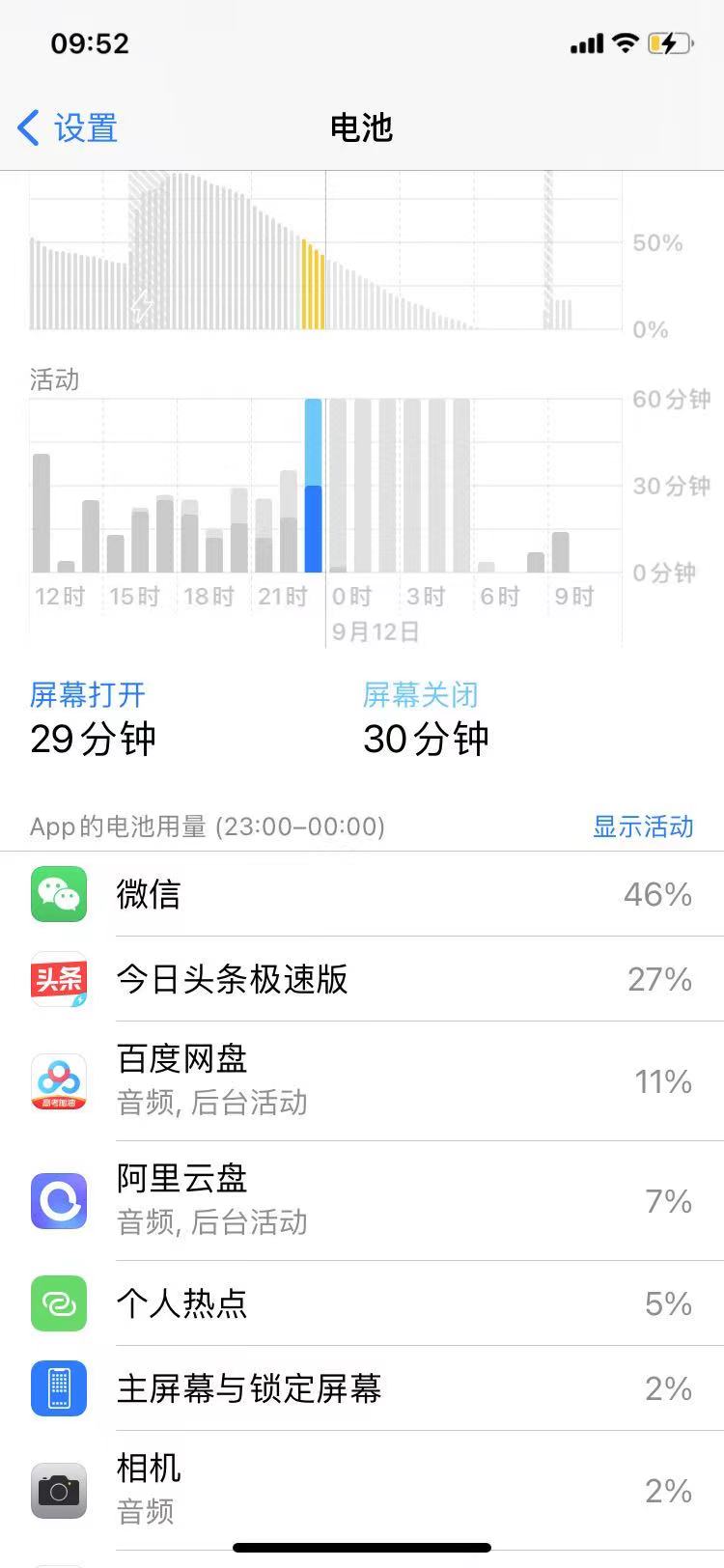Tap 相机 battery usage row
724x1568 pixels.
362,1490
